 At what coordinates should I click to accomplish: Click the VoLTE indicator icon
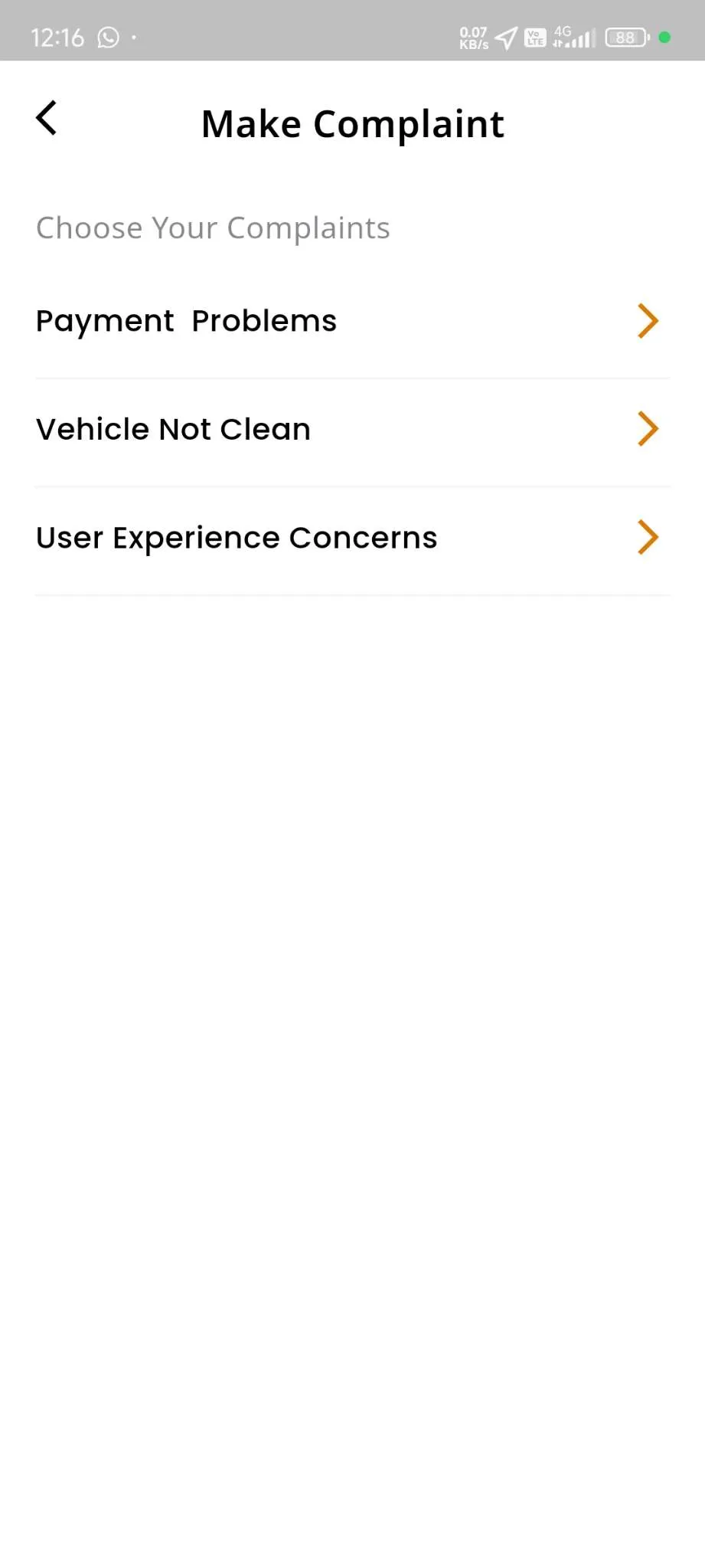tap(534, 37)
